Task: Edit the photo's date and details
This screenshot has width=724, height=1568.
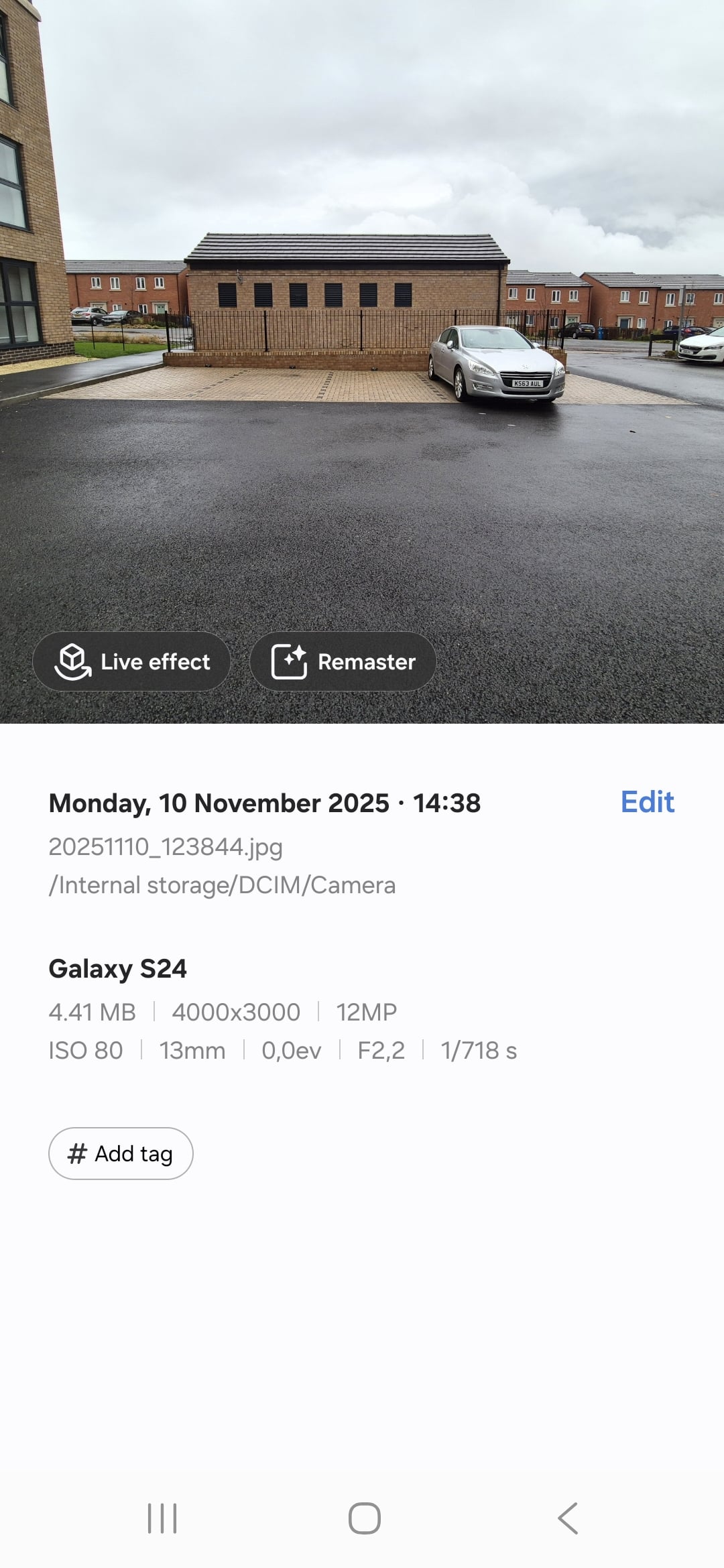Action: (x=647, y=802)
